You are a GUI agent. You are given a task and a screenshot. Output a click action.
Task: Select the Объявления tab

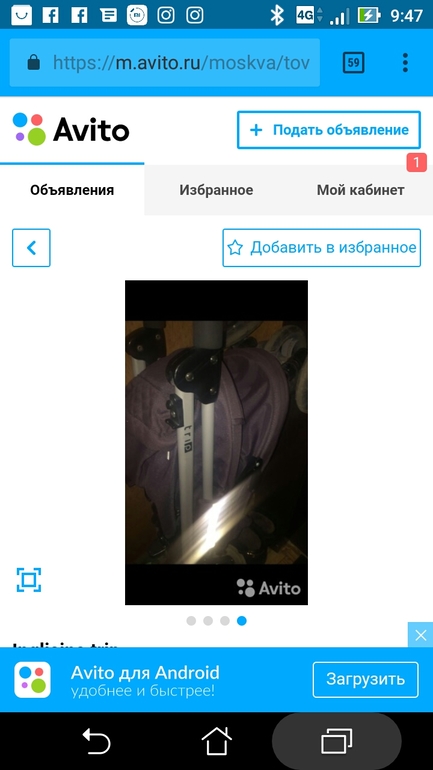coord(72,190)
